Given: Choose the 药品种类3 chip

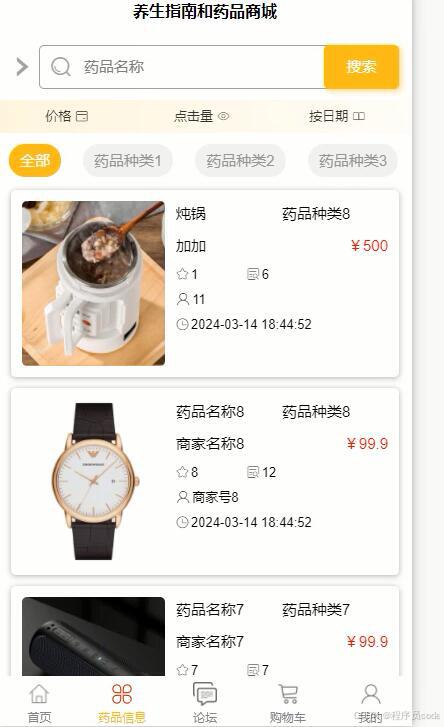Looking at the screenshot, I should (x=353, y=160).
